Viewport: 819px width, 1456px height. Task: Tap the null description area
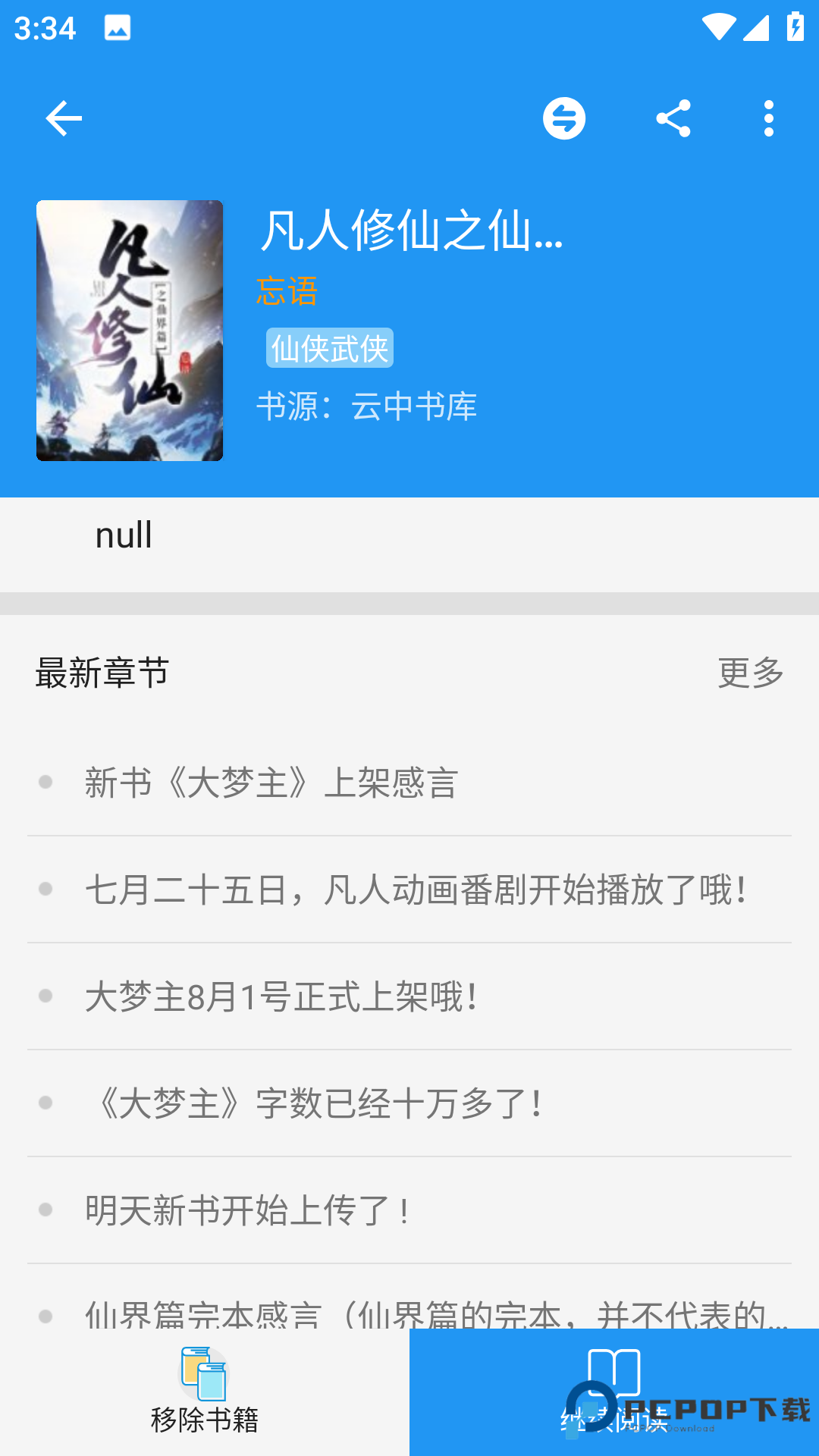click(x=124, y=535)
